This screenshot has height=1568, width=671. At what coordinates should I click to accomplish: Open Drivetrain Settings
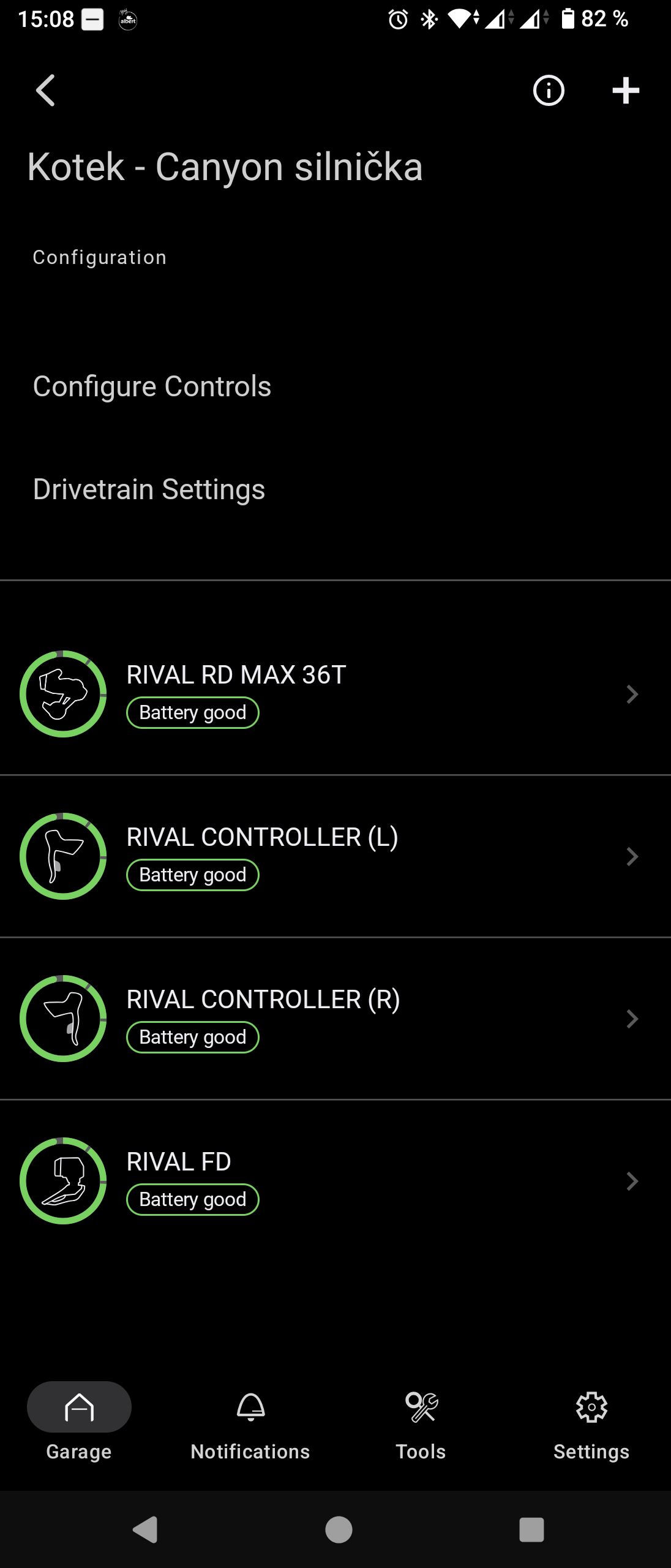pos(149,489)
